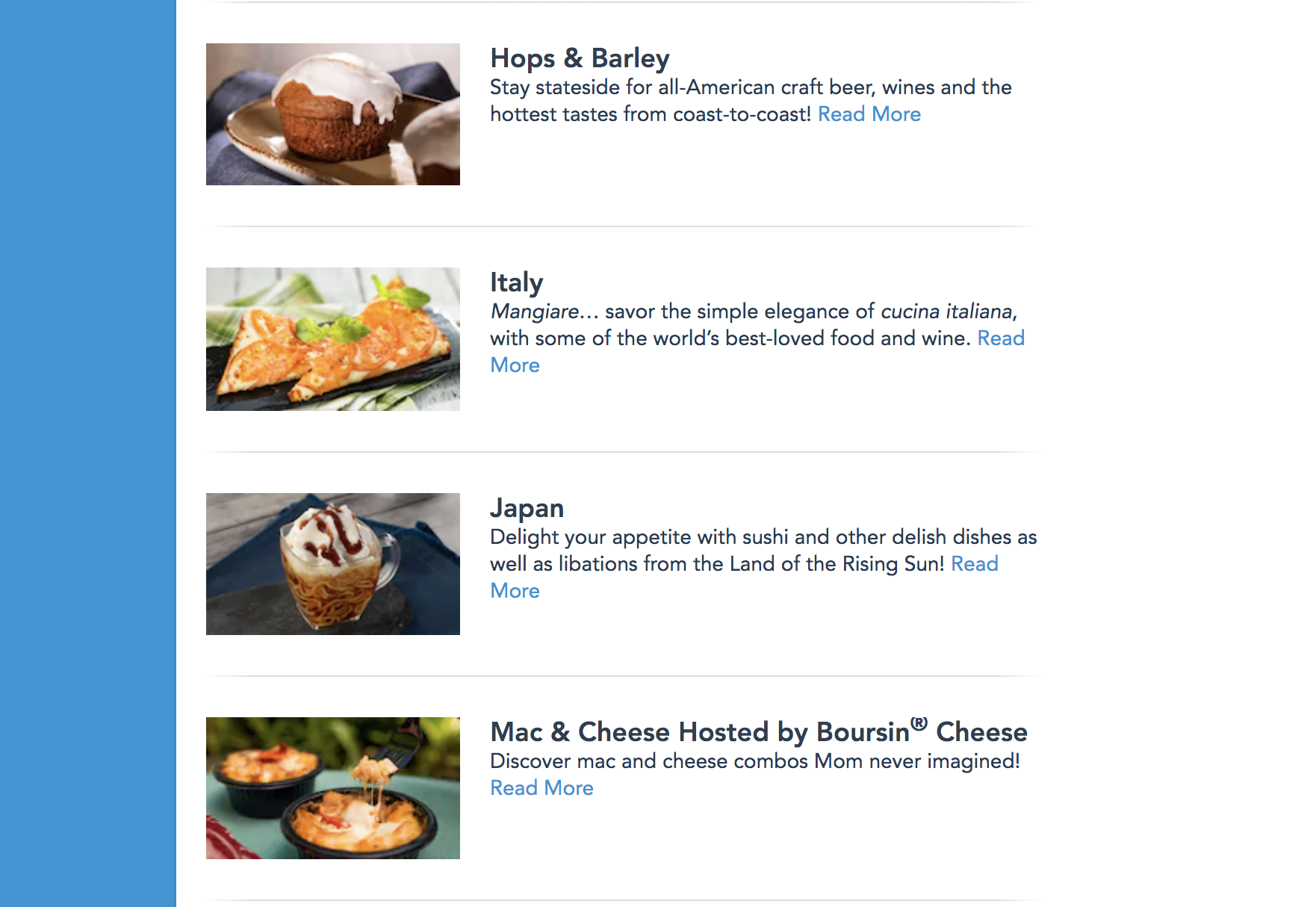Follow the Read More link for Italy
1316x907 pixels.
(x=1000, y=338)
